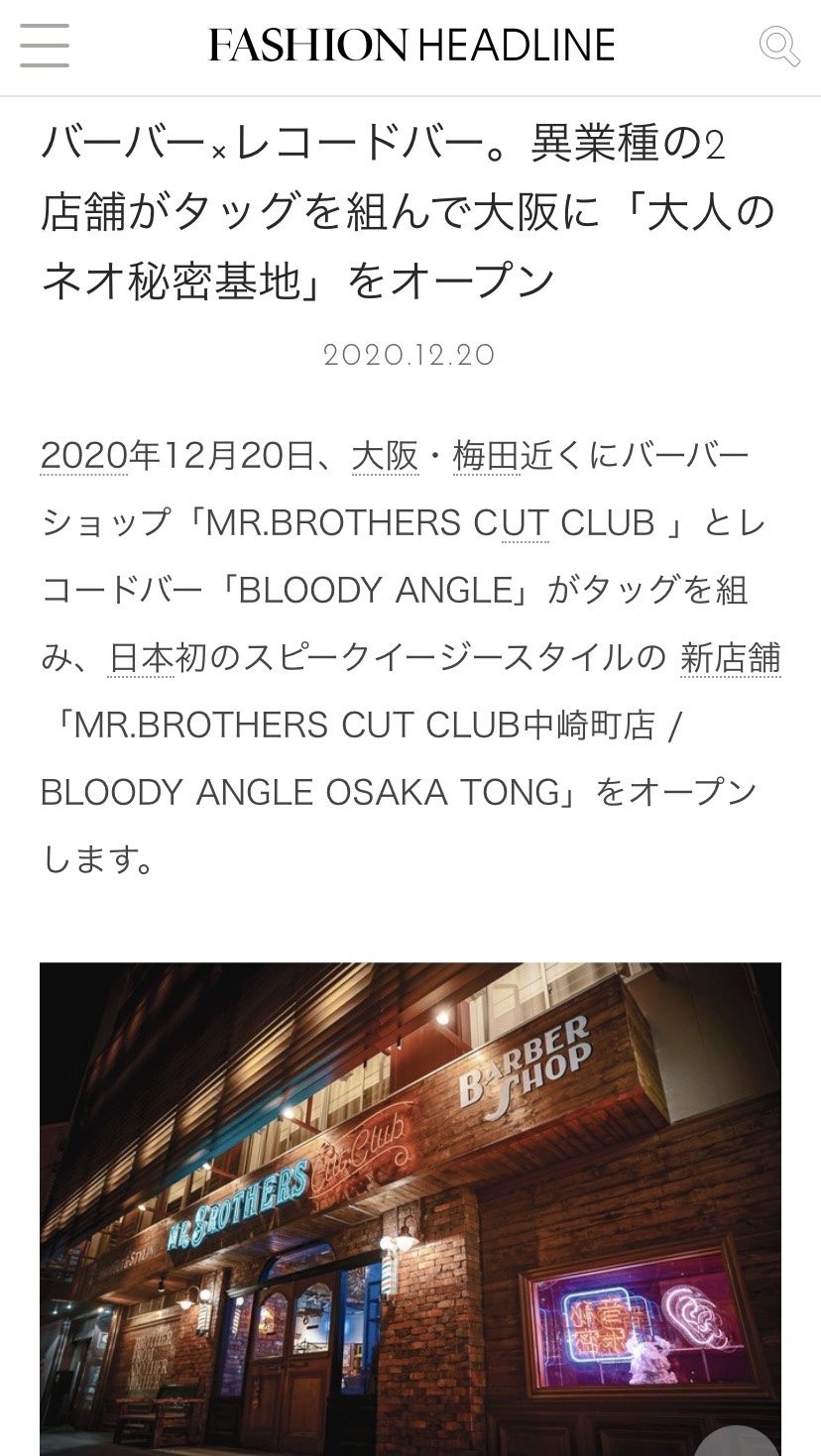Image resolution: width=821 pixels, height=1456 pixels.
Task: Open the 日本 link
Action: (x=141, y=658)
